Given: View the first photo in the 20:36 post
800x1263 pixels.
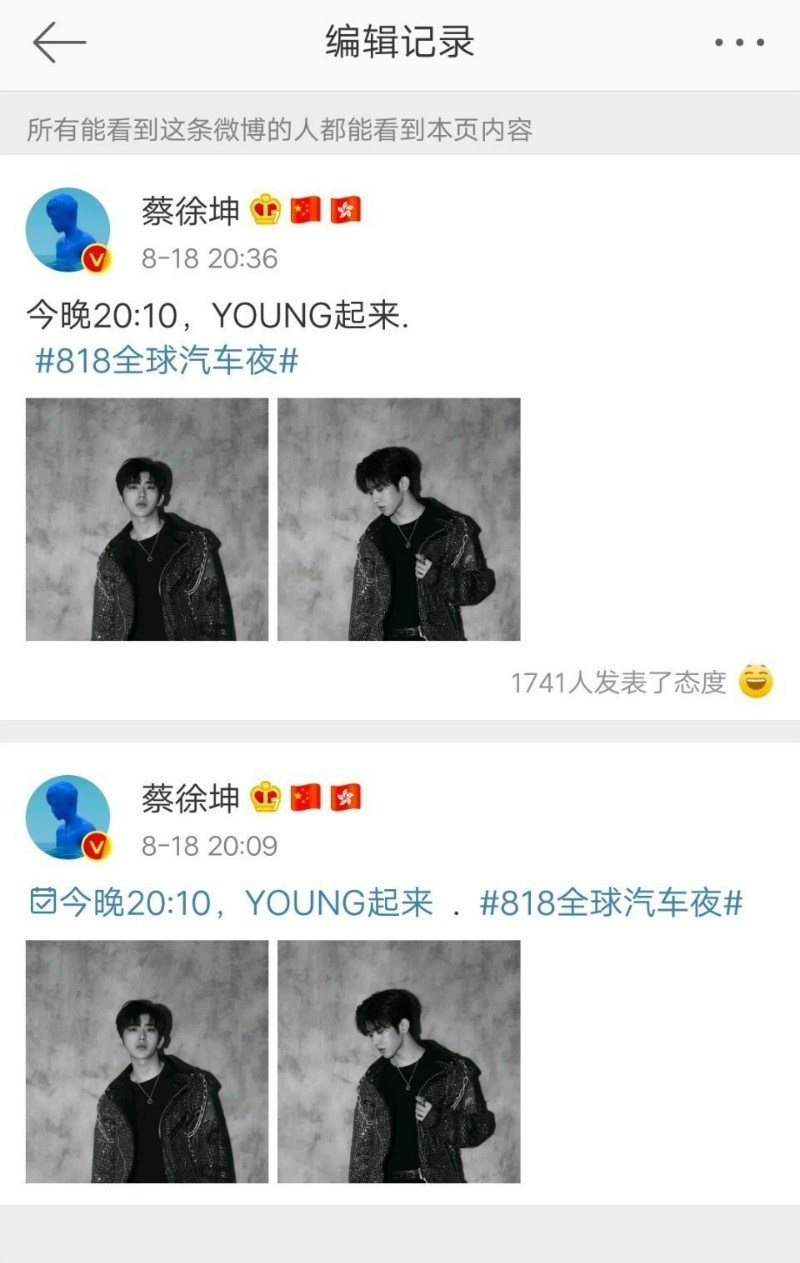Looking at the screenshot, I should (147, 519).
